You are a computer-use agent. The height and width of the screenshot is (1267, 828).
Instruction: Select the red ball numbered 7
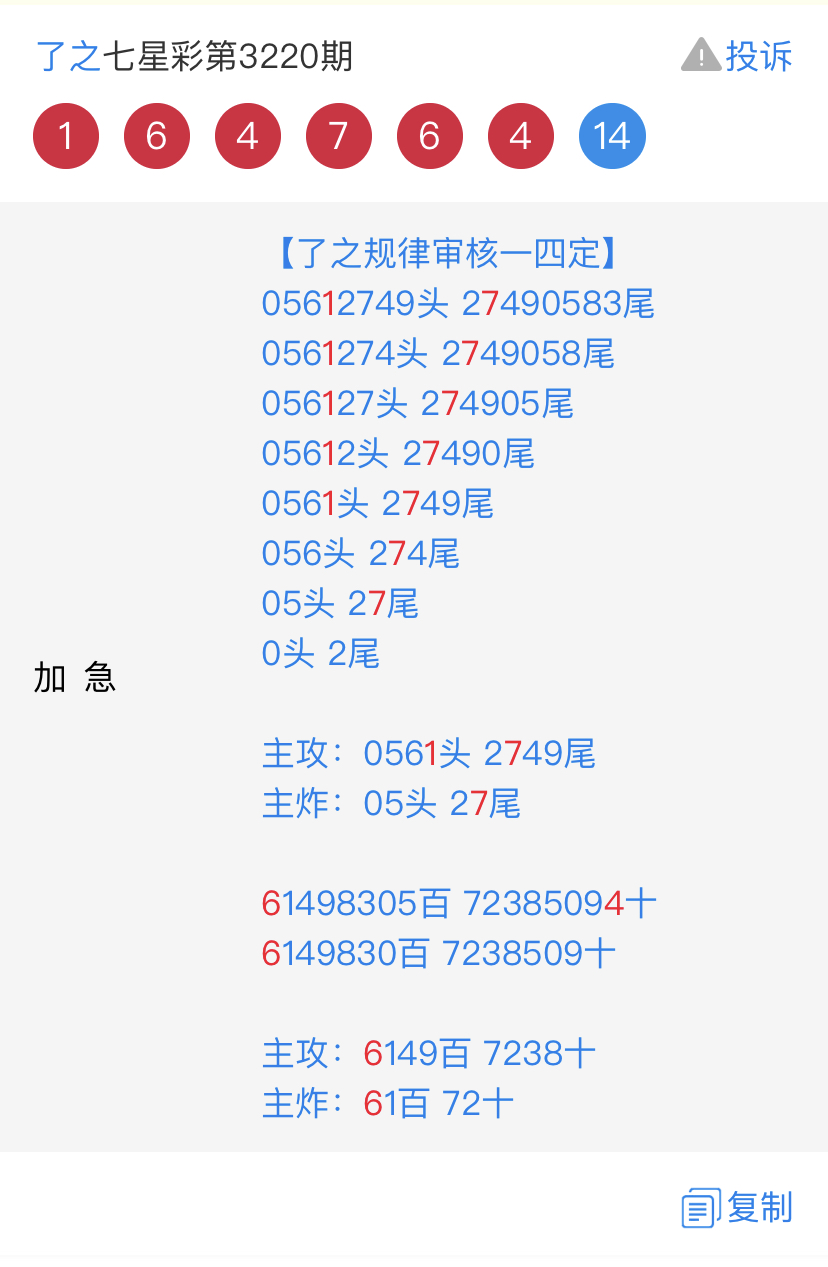[x=339, y=136]
